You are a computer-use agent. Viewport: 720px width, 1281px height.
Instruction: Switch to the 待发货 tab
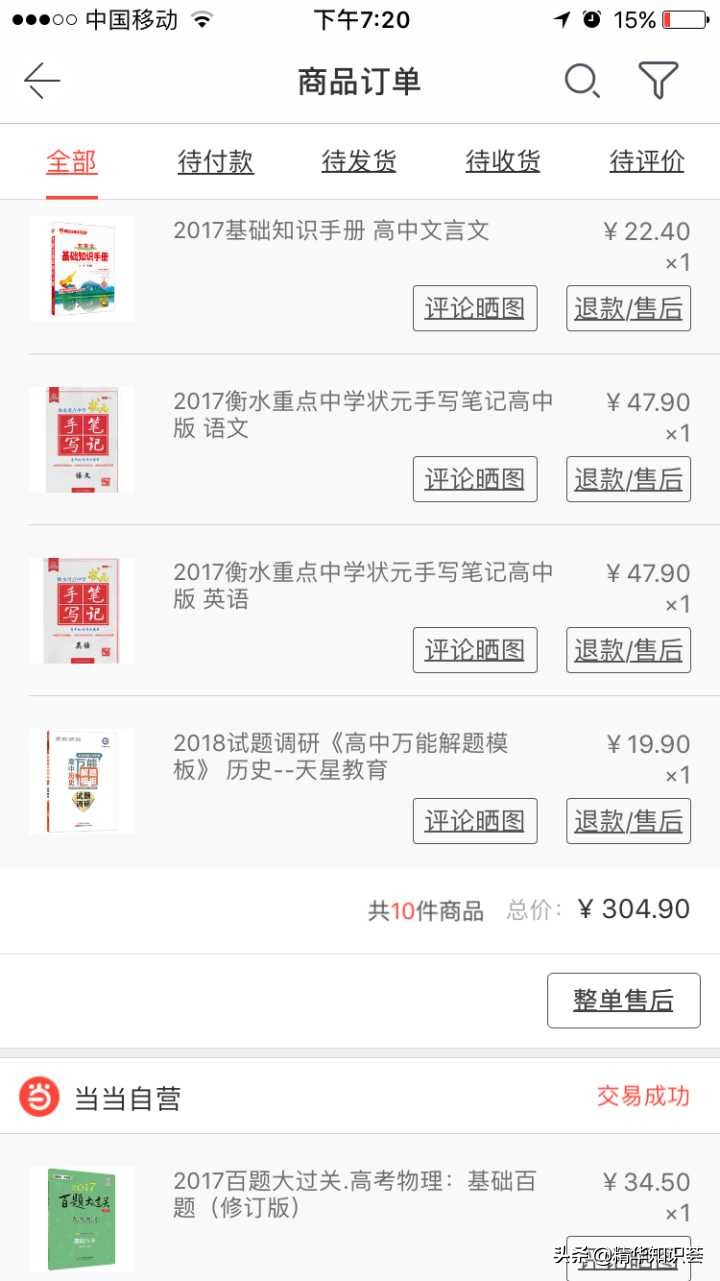(359, 161)
